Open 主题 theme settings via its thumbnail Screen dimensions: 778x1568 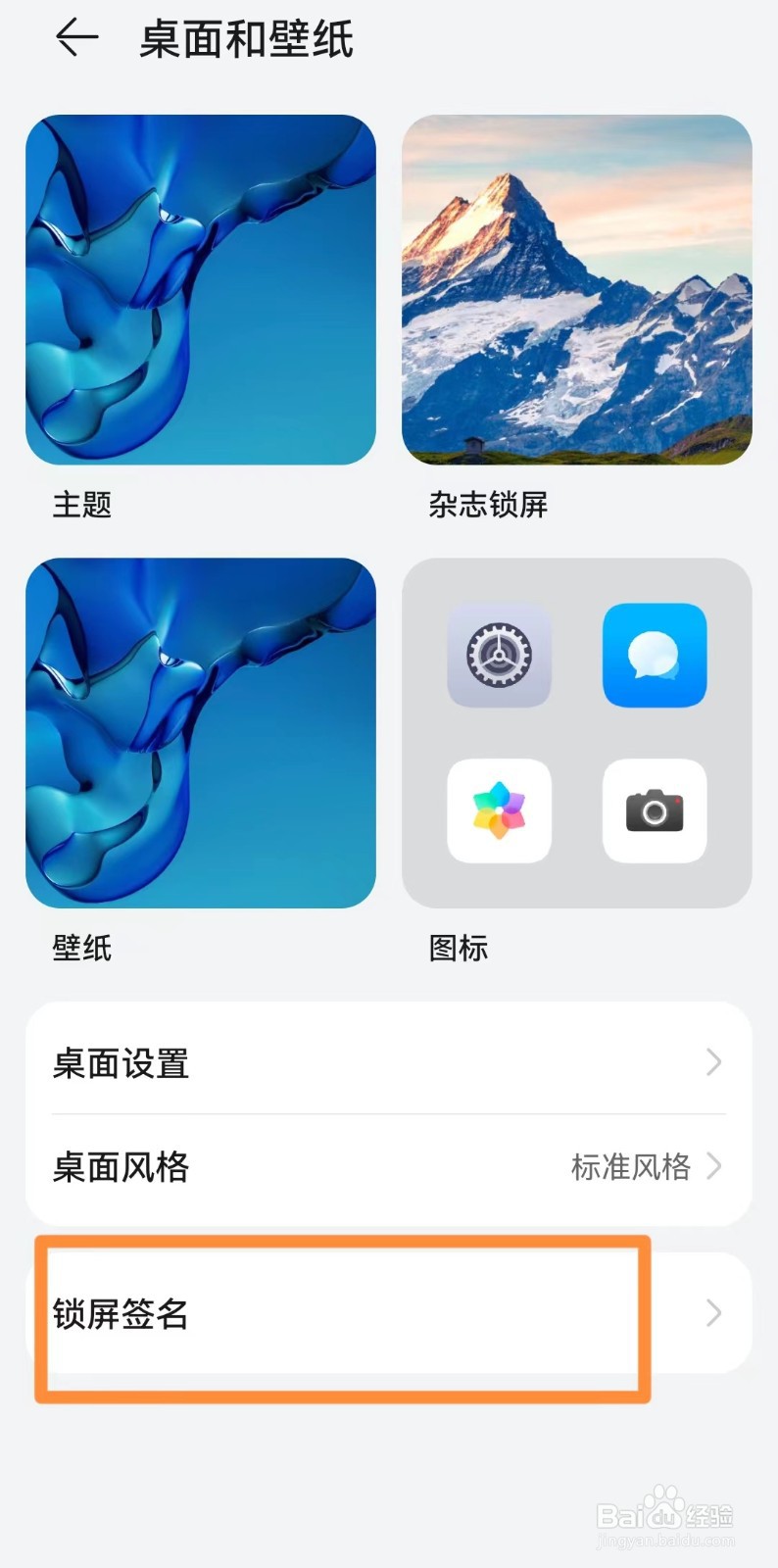coord(201,291)
